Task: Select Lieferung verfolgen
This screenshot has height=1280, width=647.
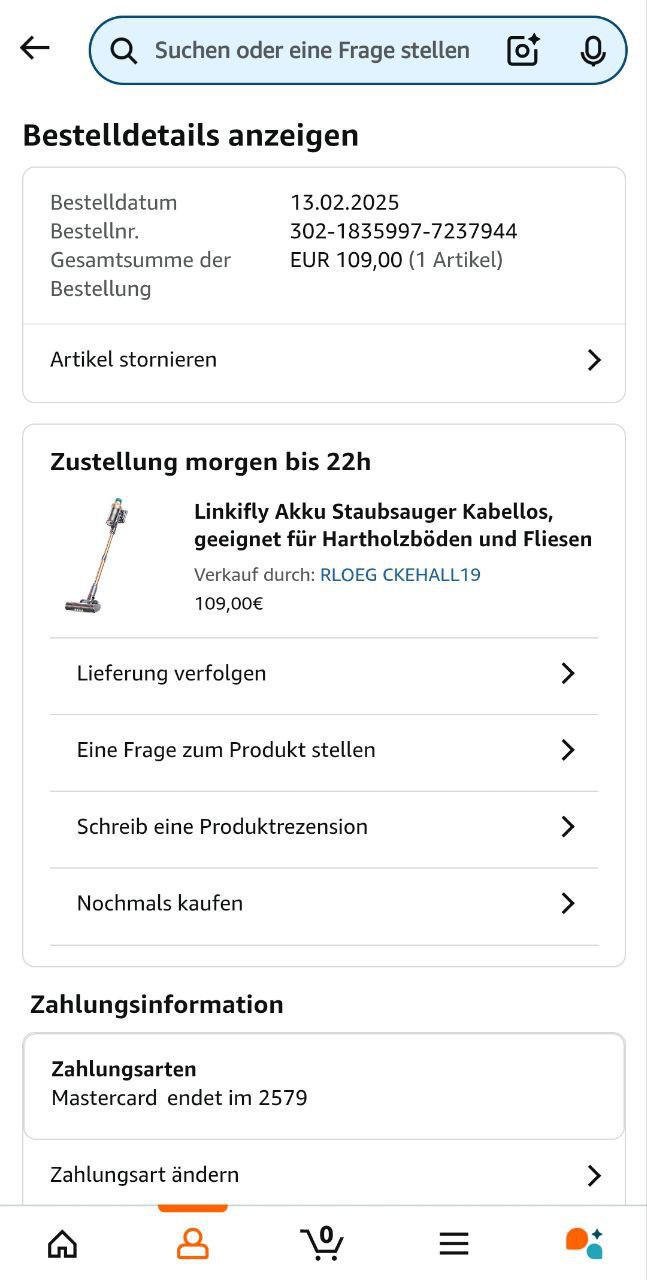Action: (324, 674)
